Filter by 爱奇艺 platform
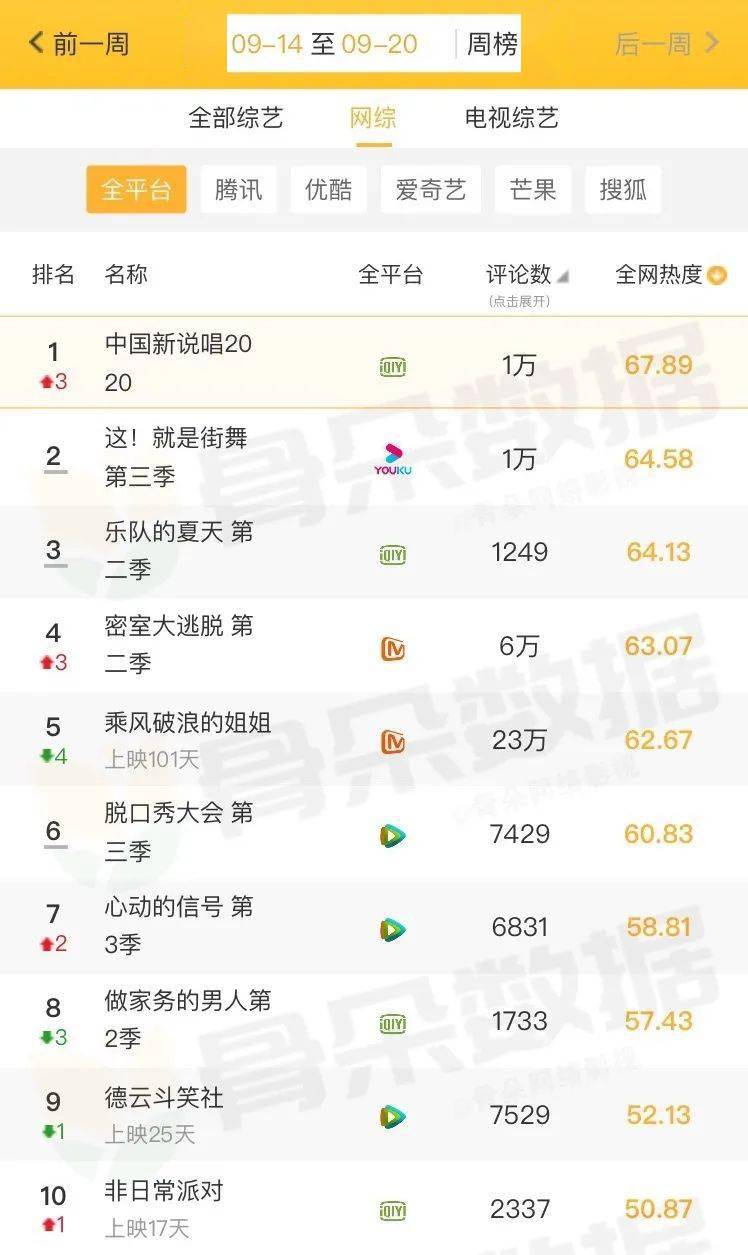 pyautogui.click(x=430, y=190)
